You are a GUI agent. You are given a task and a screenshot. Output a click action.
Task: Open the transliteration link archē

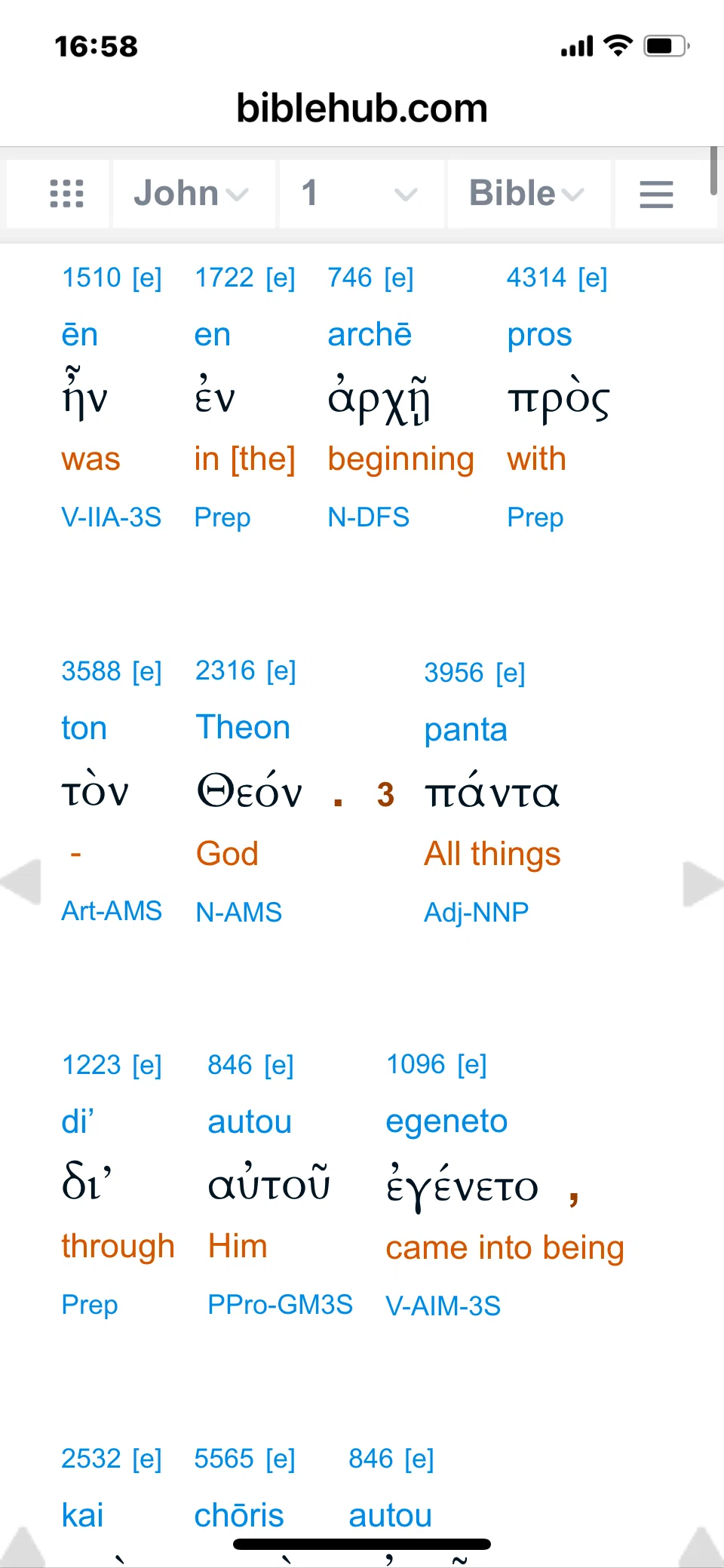coord(370,334)
